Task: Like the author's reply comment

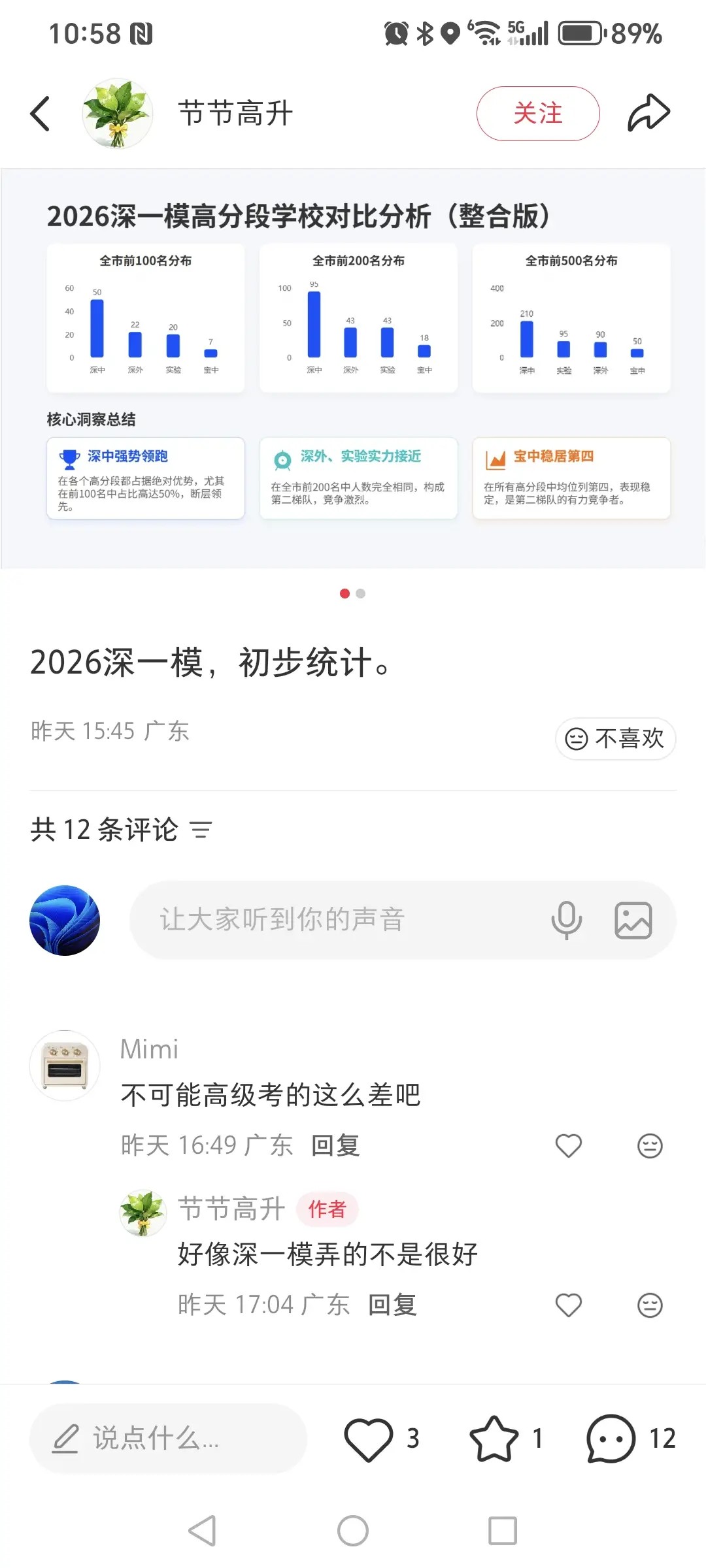Action: click(x=568, y=1305)
